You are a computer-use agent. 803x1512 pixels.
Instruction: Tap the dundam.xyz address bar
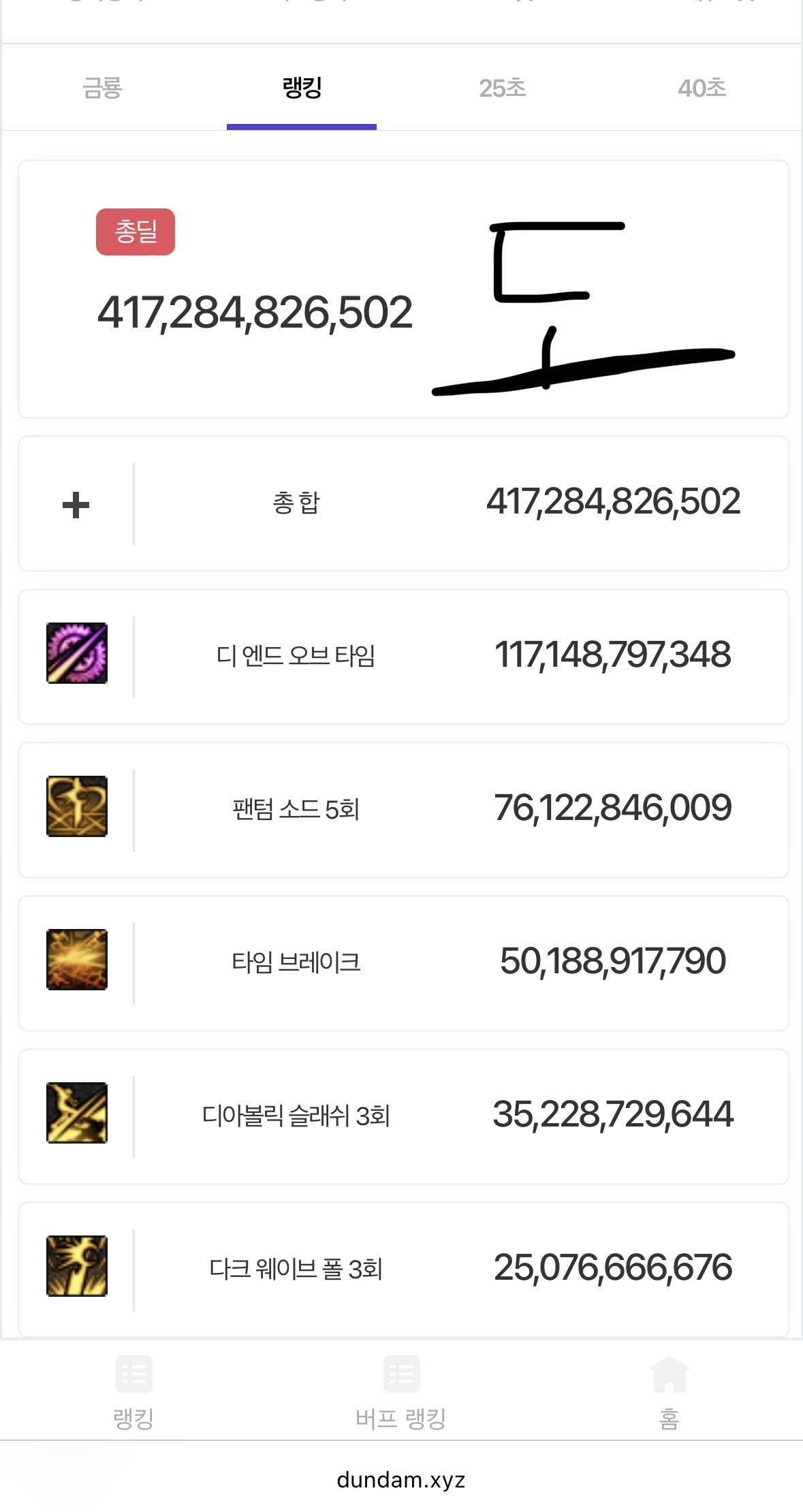pos(401,1479)
